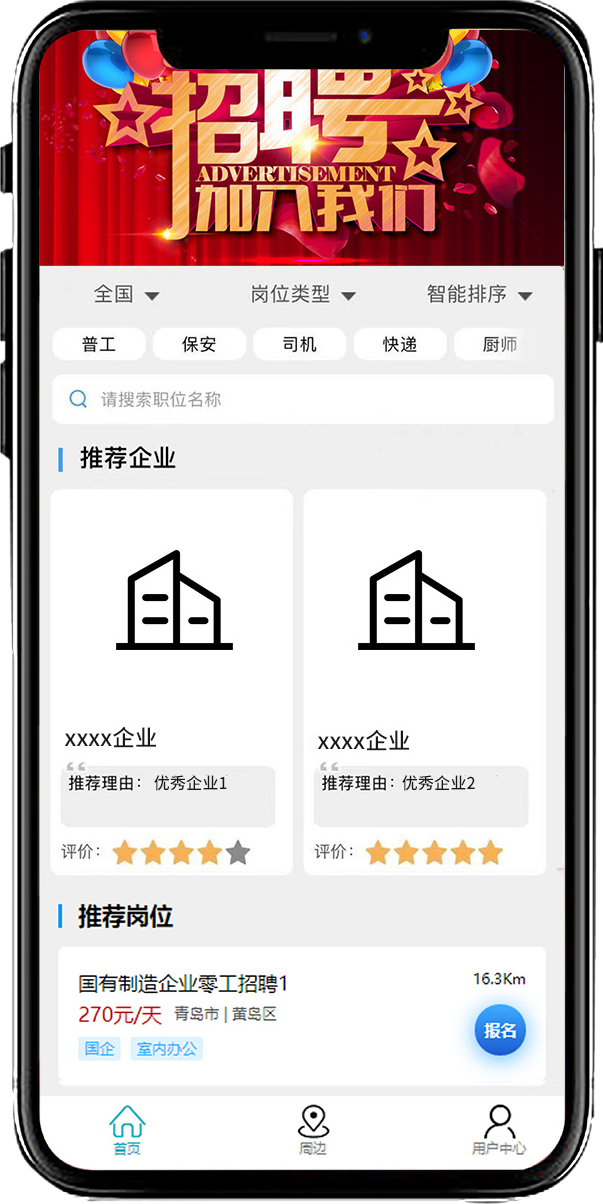The width and height of the screenshot is (603, 1204).
Task: Open the 全国 region dropdown
Action: pyautogui.click(x=126, y=294)
